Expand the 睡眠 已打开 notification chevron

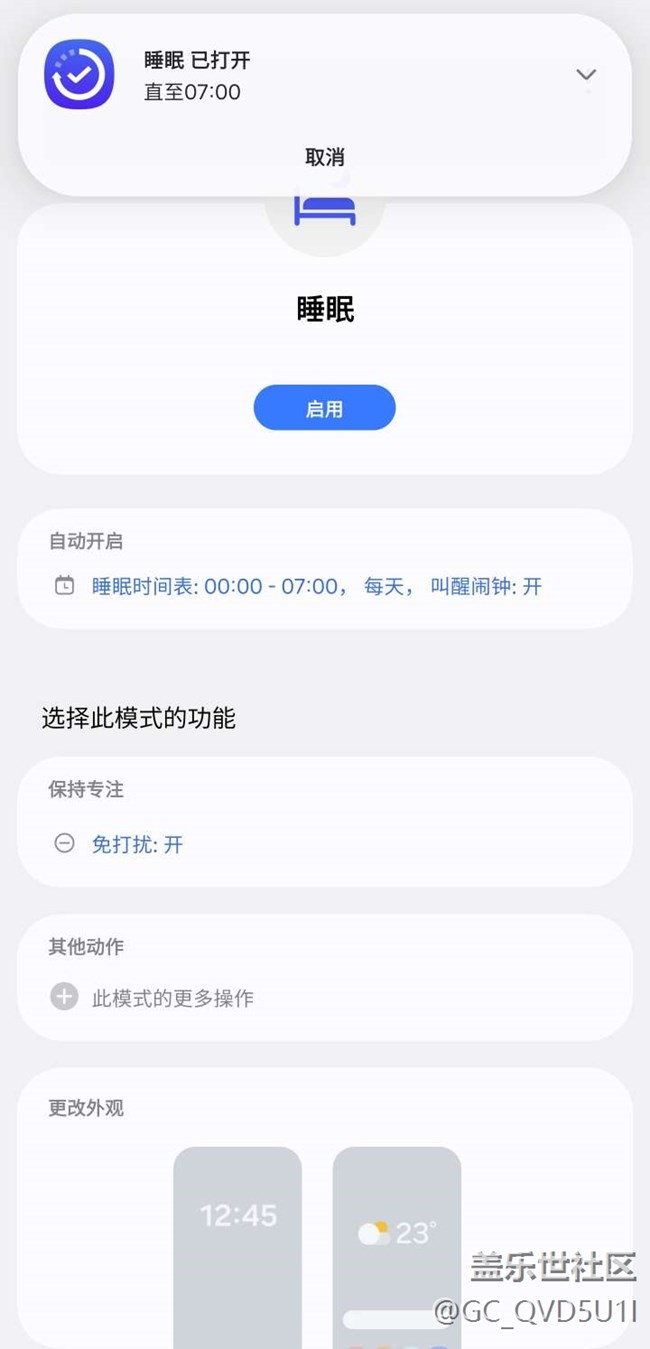coord(586,75)
